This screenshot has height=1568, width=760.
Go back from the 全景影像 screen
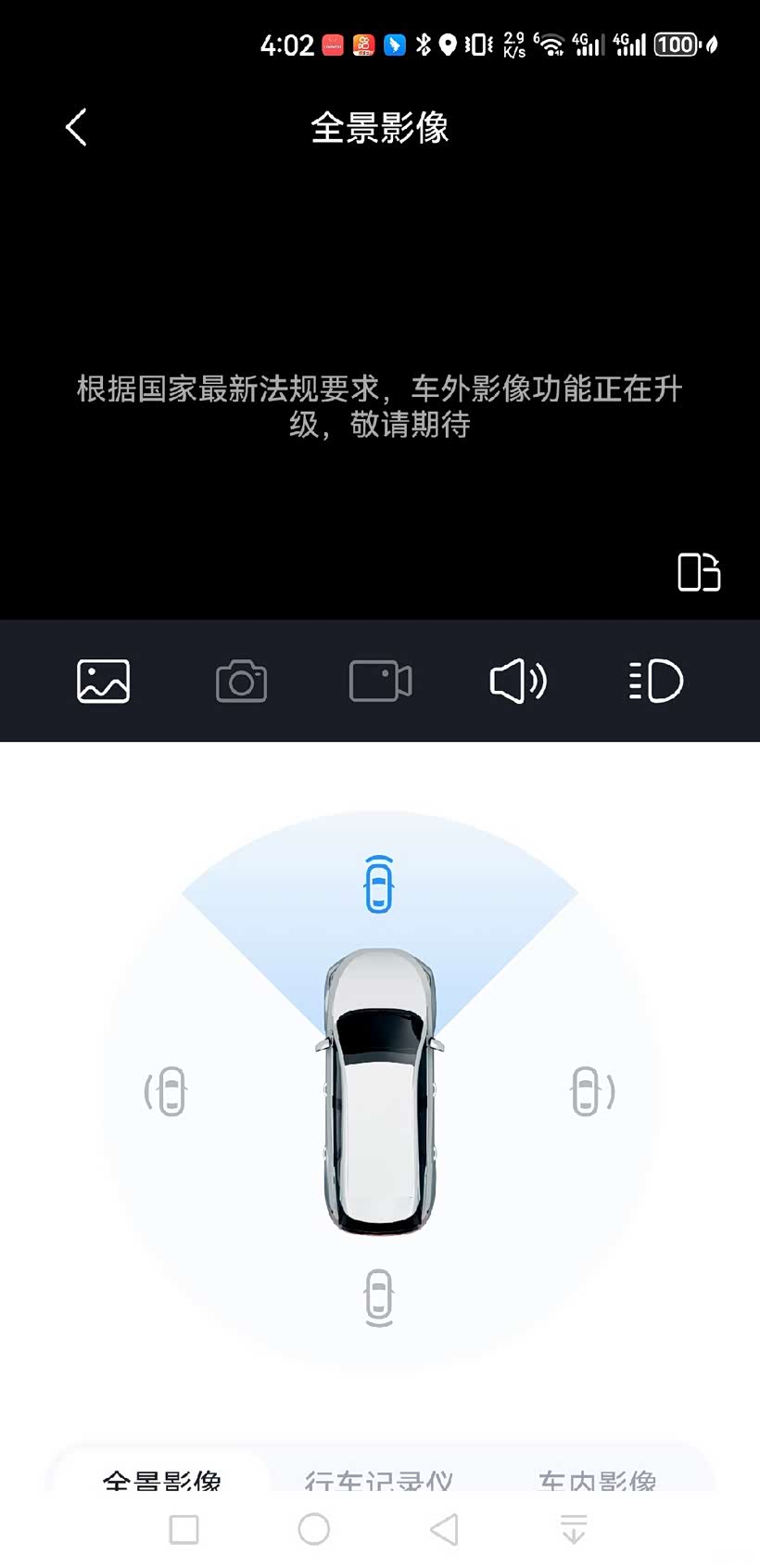pos(77,128)
